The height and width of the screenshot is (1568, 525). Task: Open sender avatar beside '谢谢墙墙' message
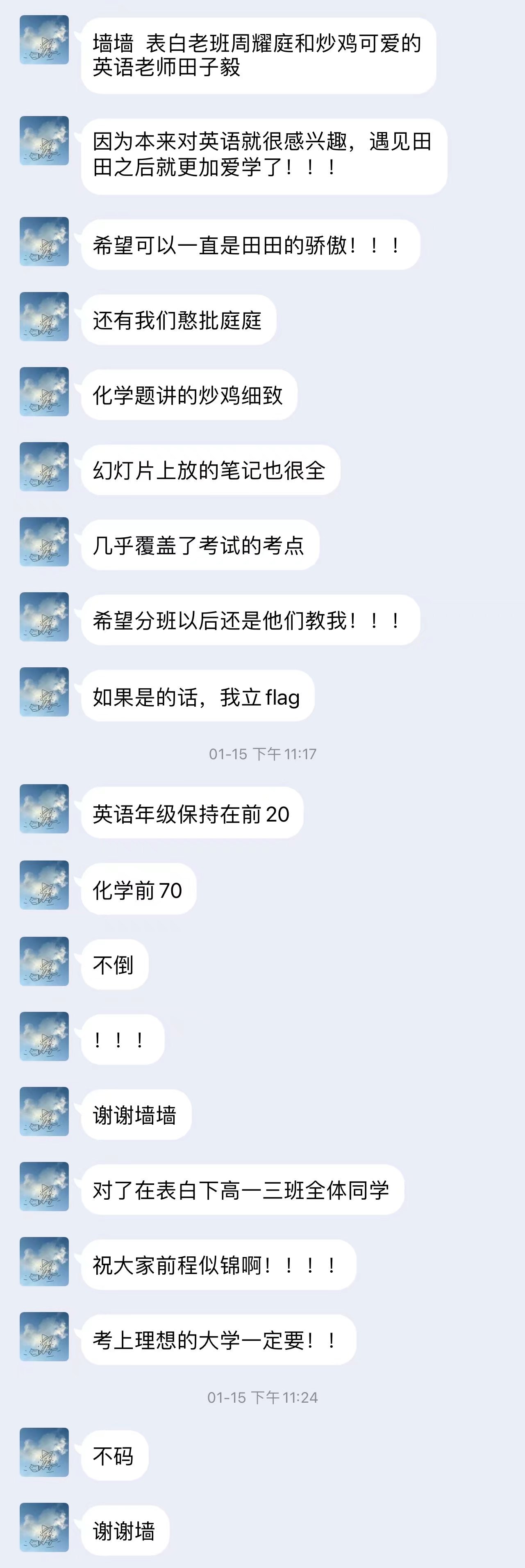[44, 1112]
